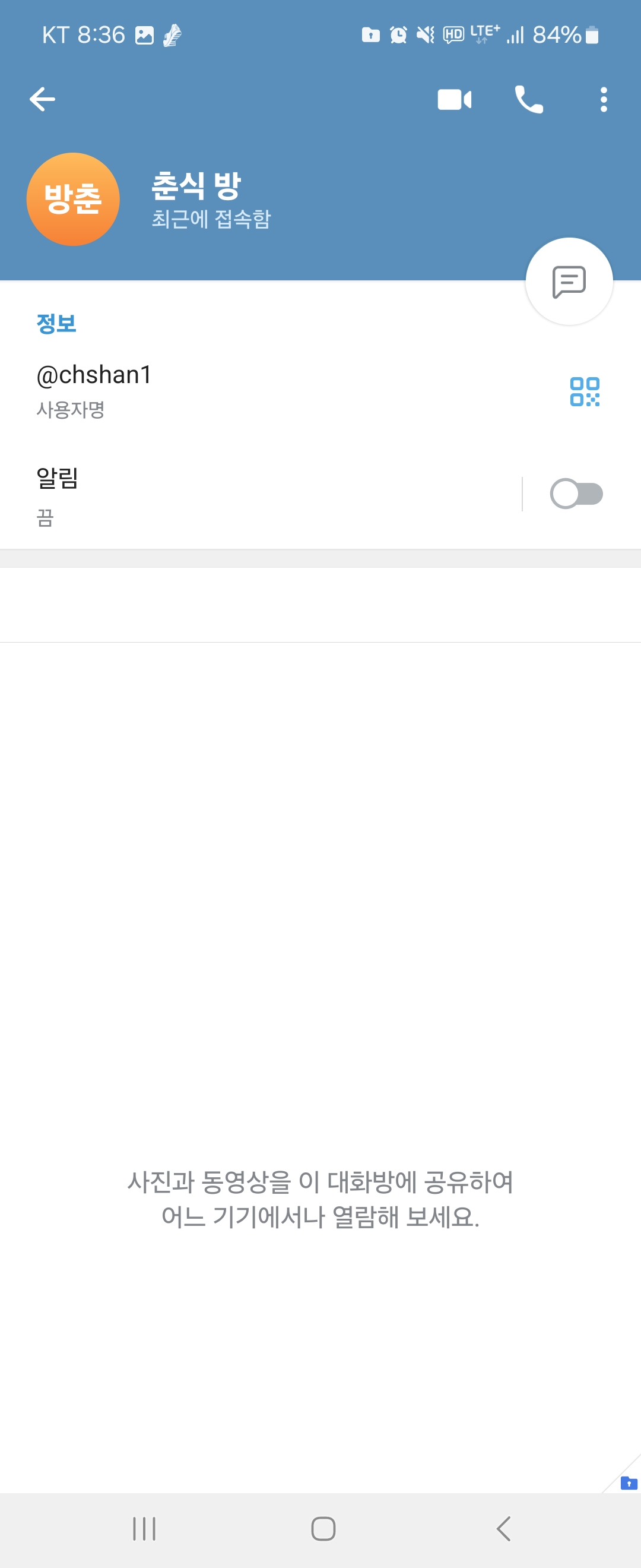Open the chat via message button
641x1568 pixels.
coord(569,281)
